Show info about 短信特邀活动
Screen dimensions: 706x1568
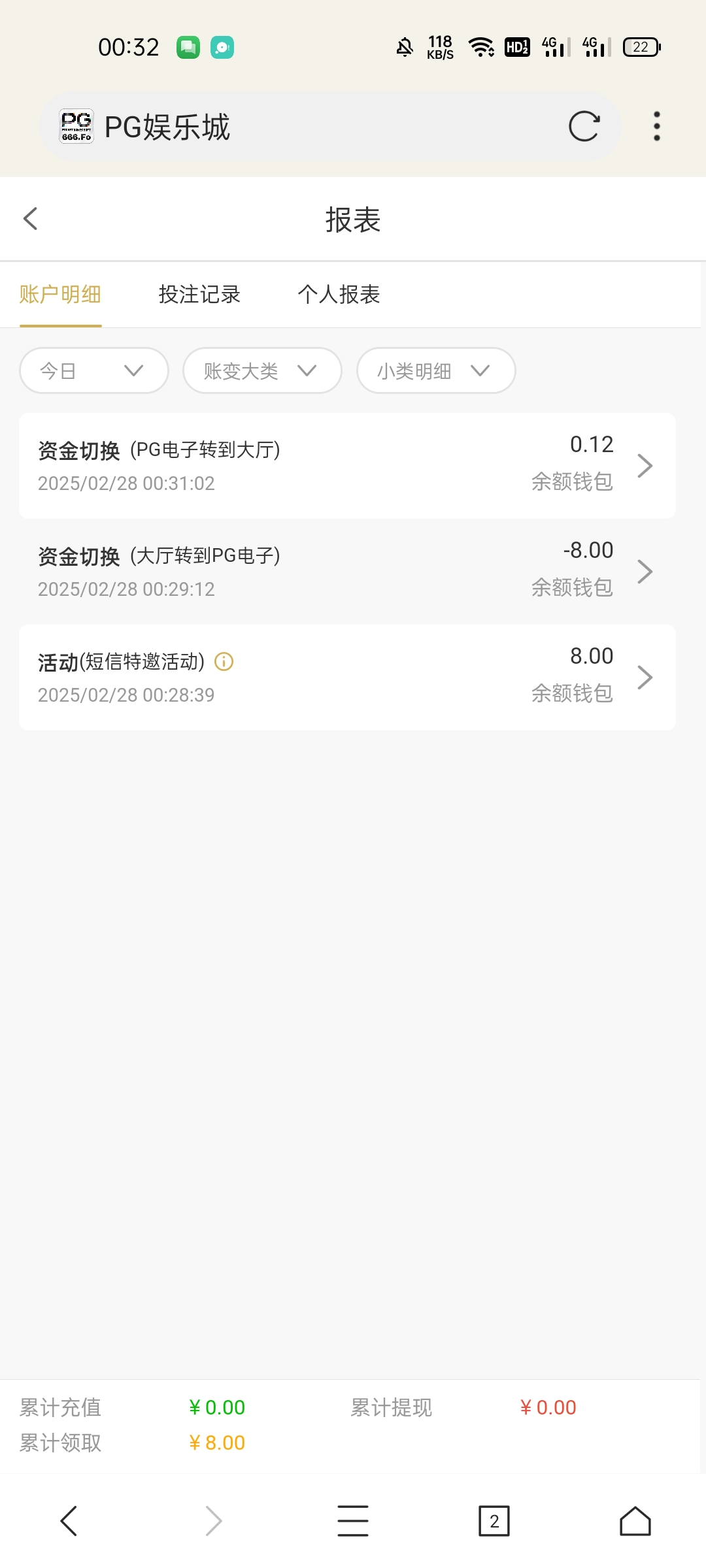(x=224, y=662)
